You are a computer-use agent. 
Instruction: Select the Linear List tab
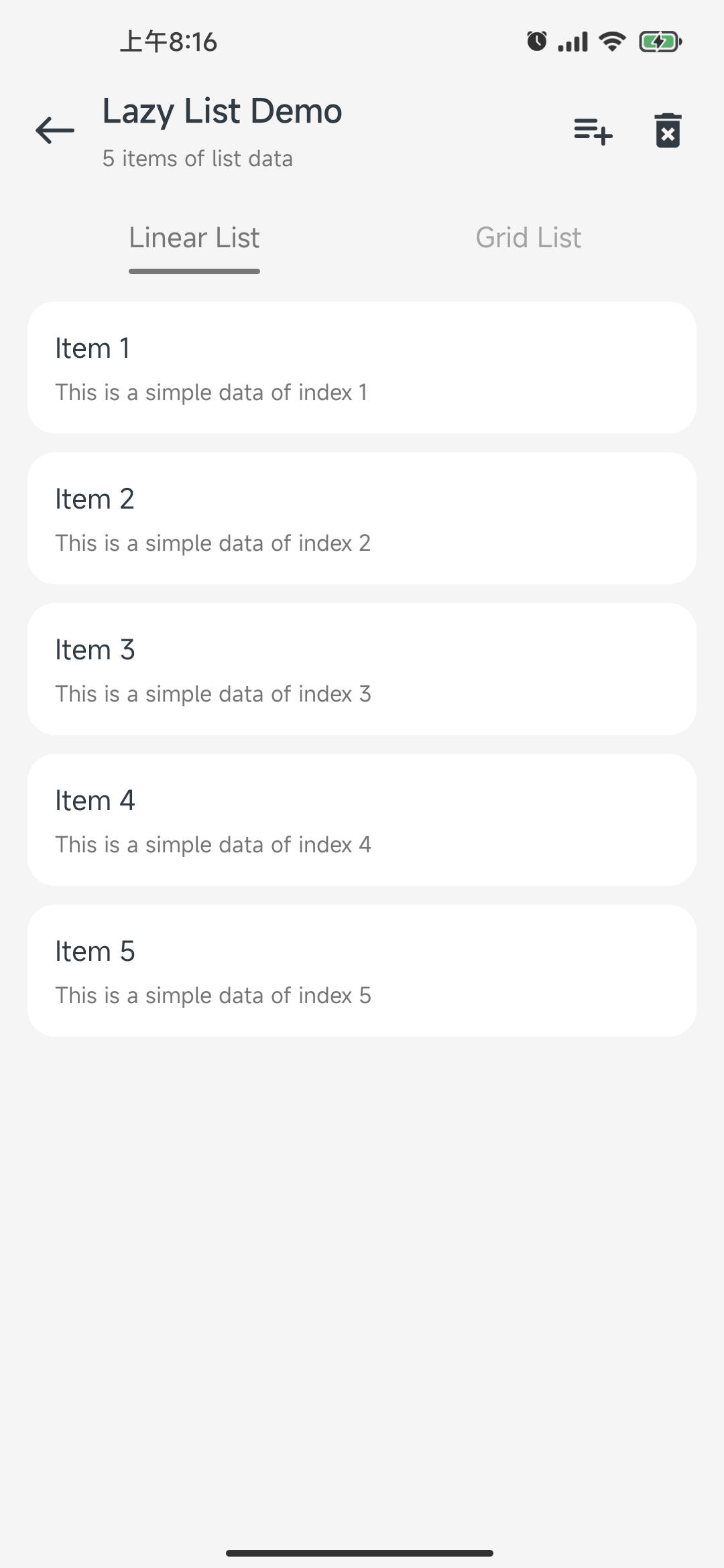[194, 238]
